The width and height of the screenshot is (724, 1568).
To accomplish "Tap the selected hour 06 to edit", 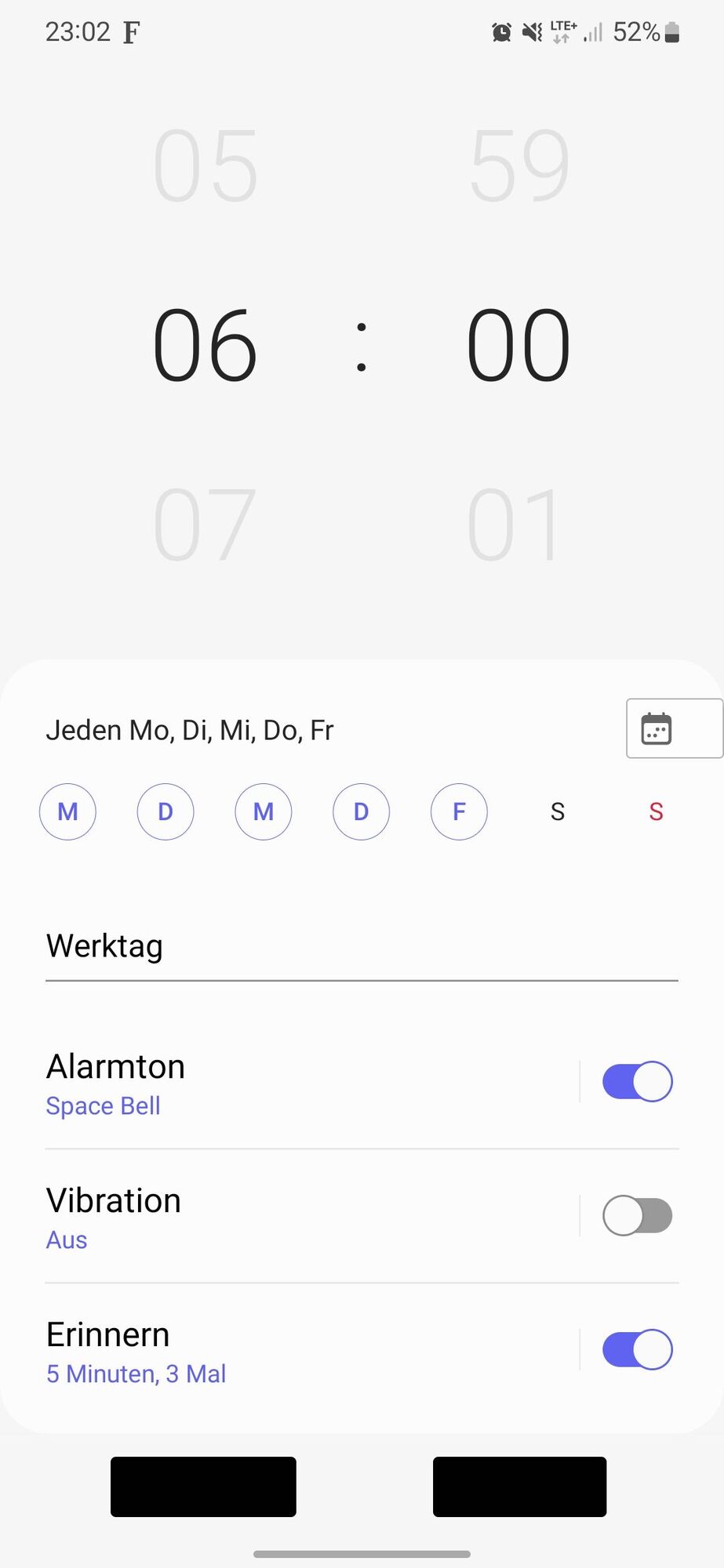I will click(205, 346).
